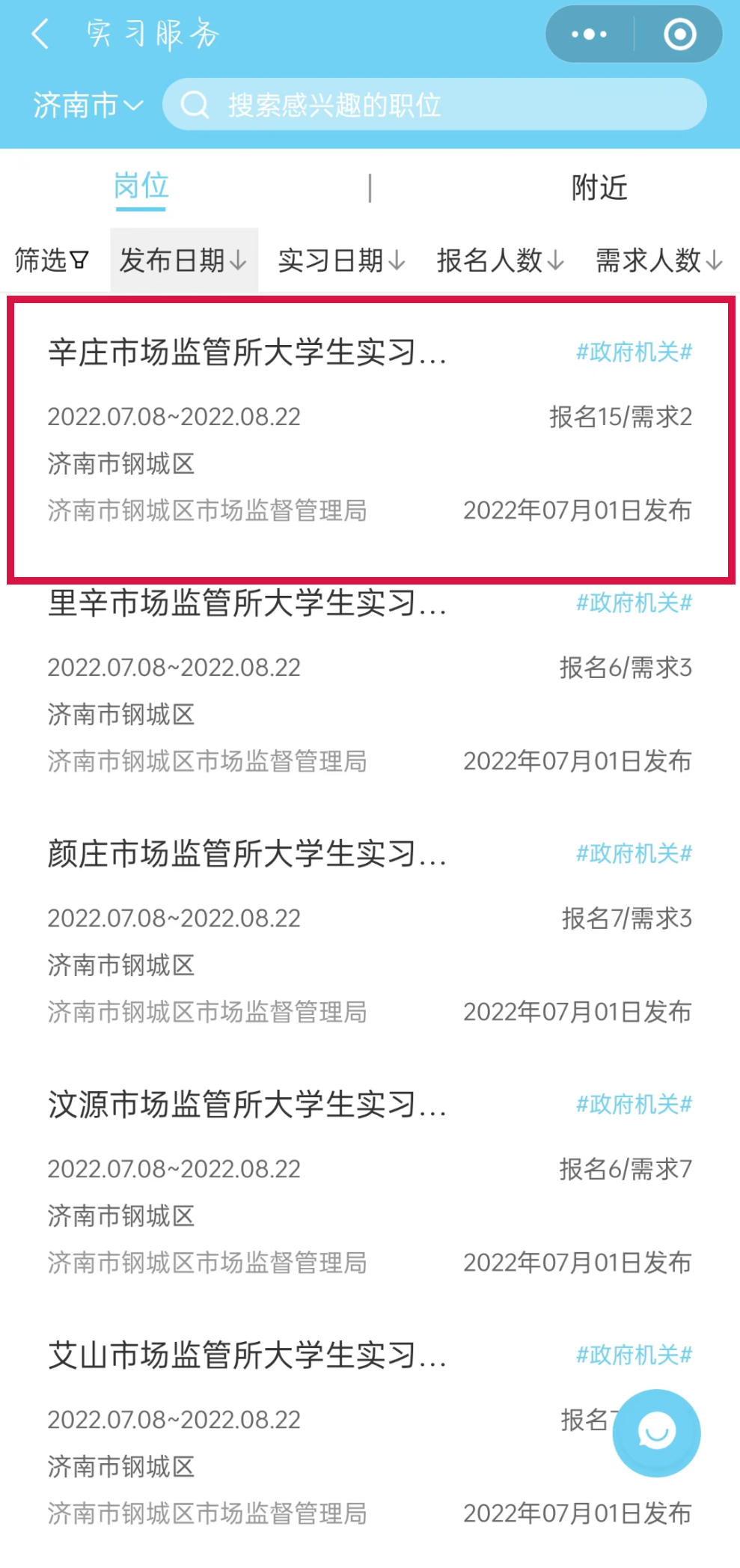Sort listings by 发布日期
Screen dimensions: 740x1568
pyautogui.click(x=183, y=260)
